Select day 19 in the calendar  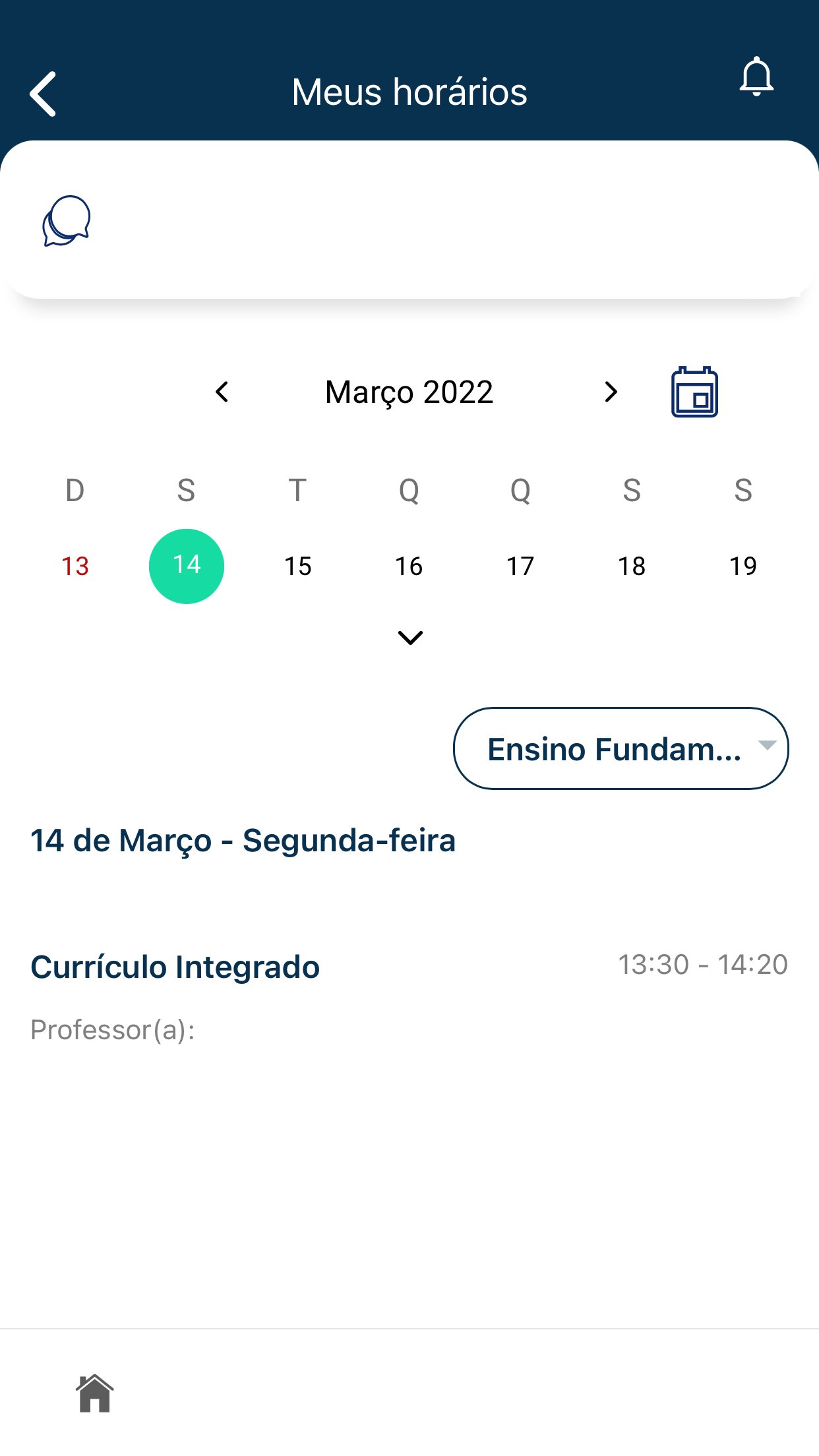pos(743,566)
